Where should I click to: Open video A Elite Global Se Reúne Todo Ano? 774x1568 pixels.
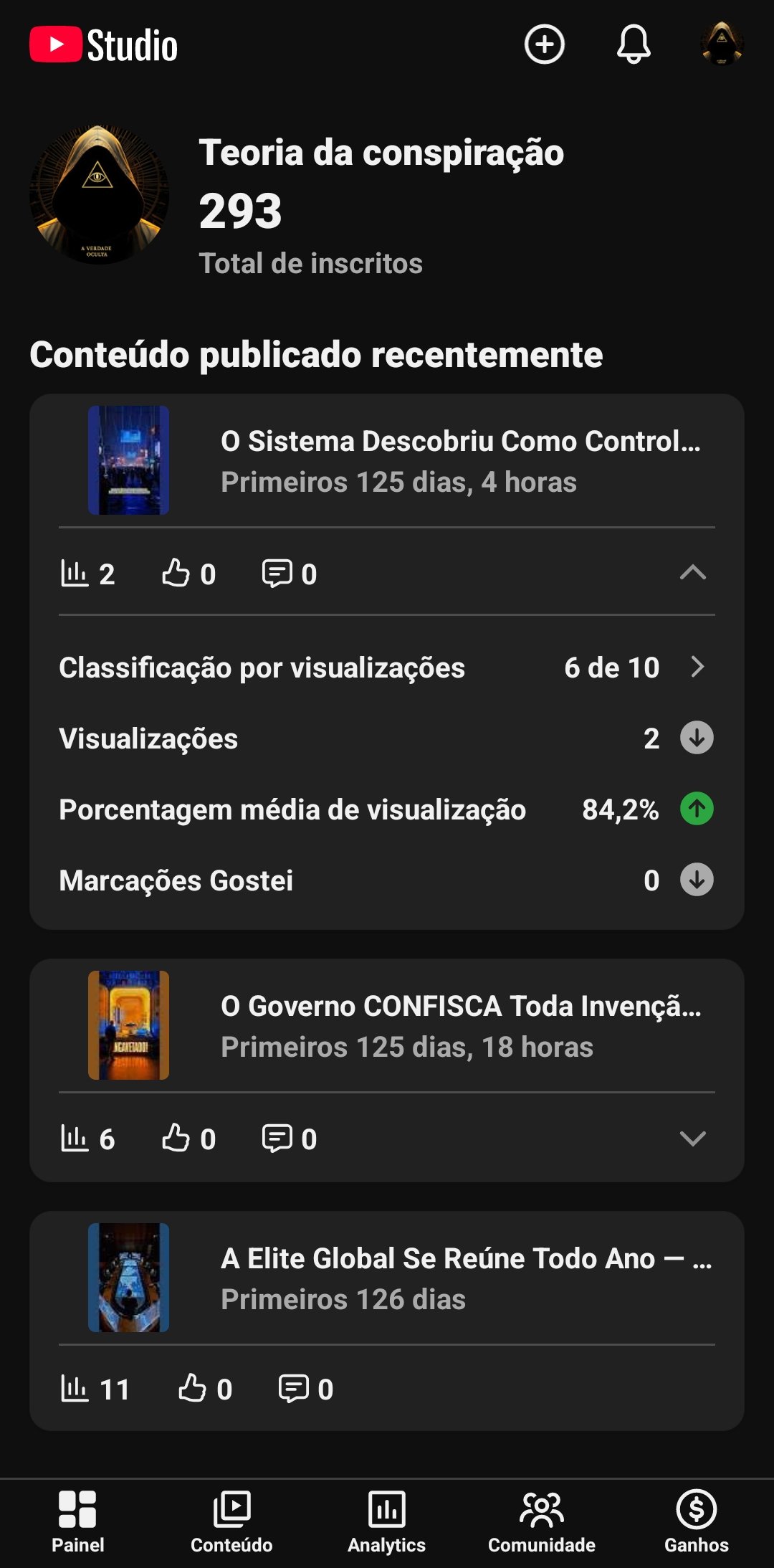466,1259
